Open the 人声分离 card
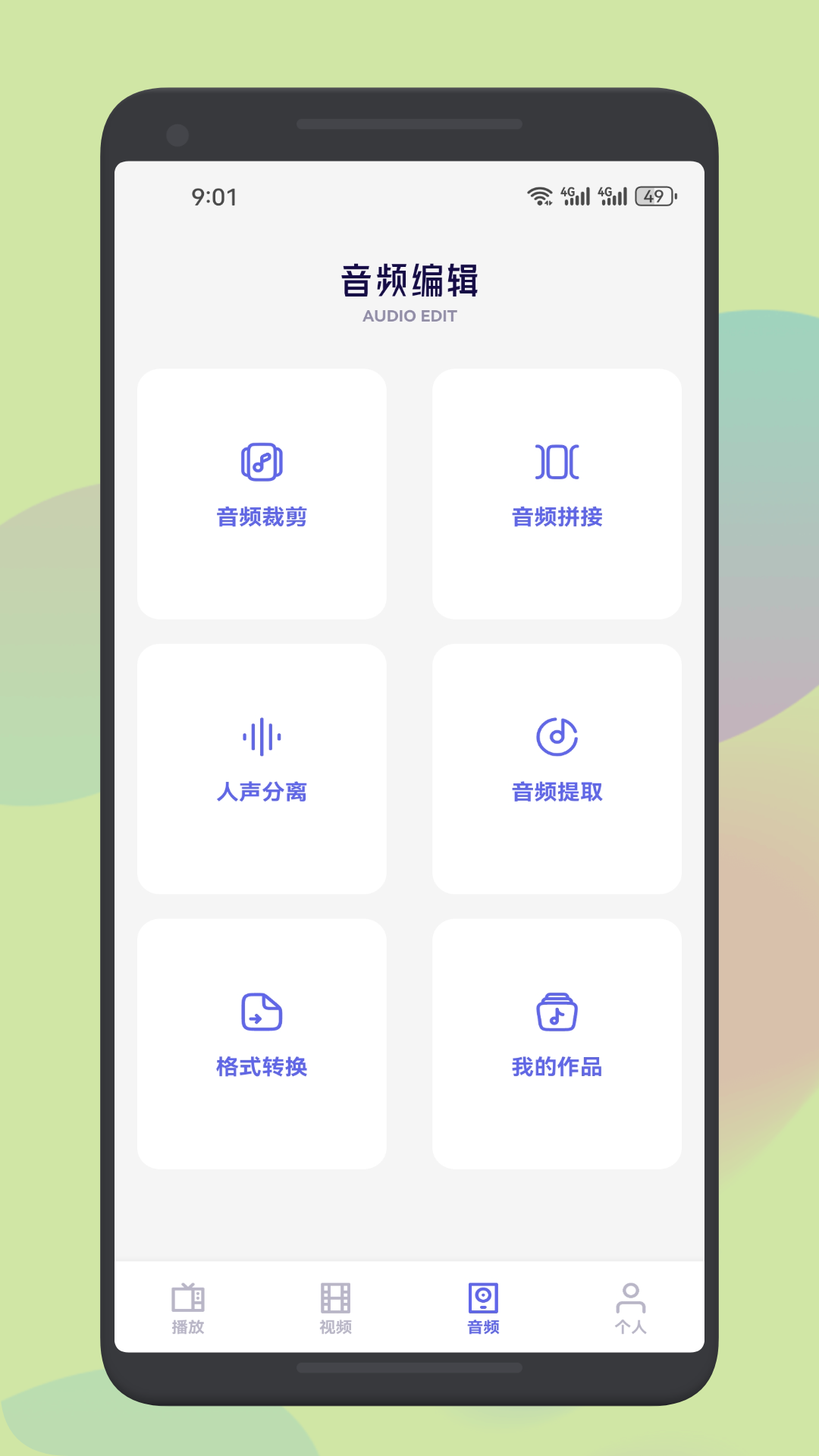Screen dimensions: 819x1456 click(261, 767)
